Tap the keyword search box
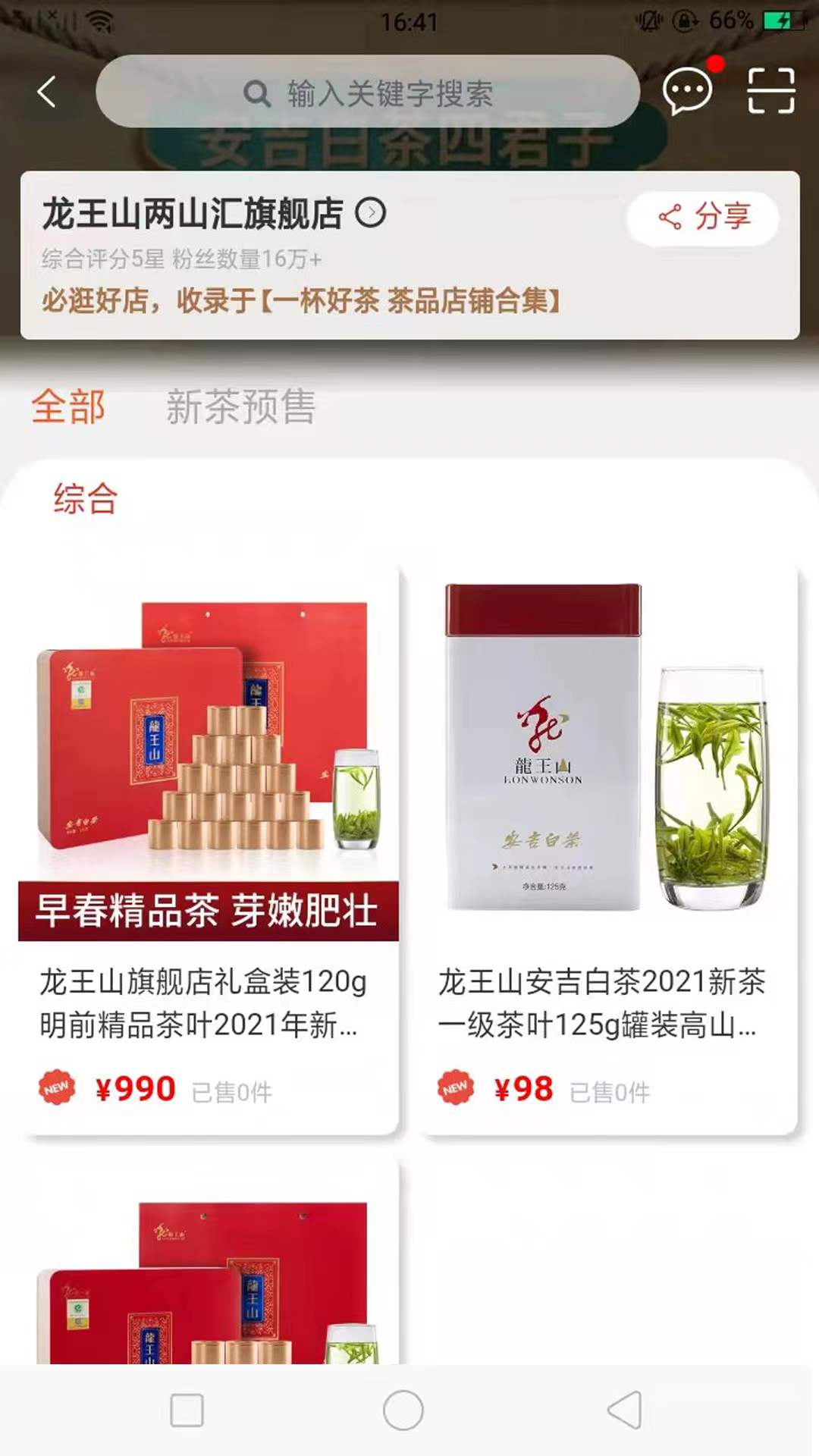 click(368, 93)
